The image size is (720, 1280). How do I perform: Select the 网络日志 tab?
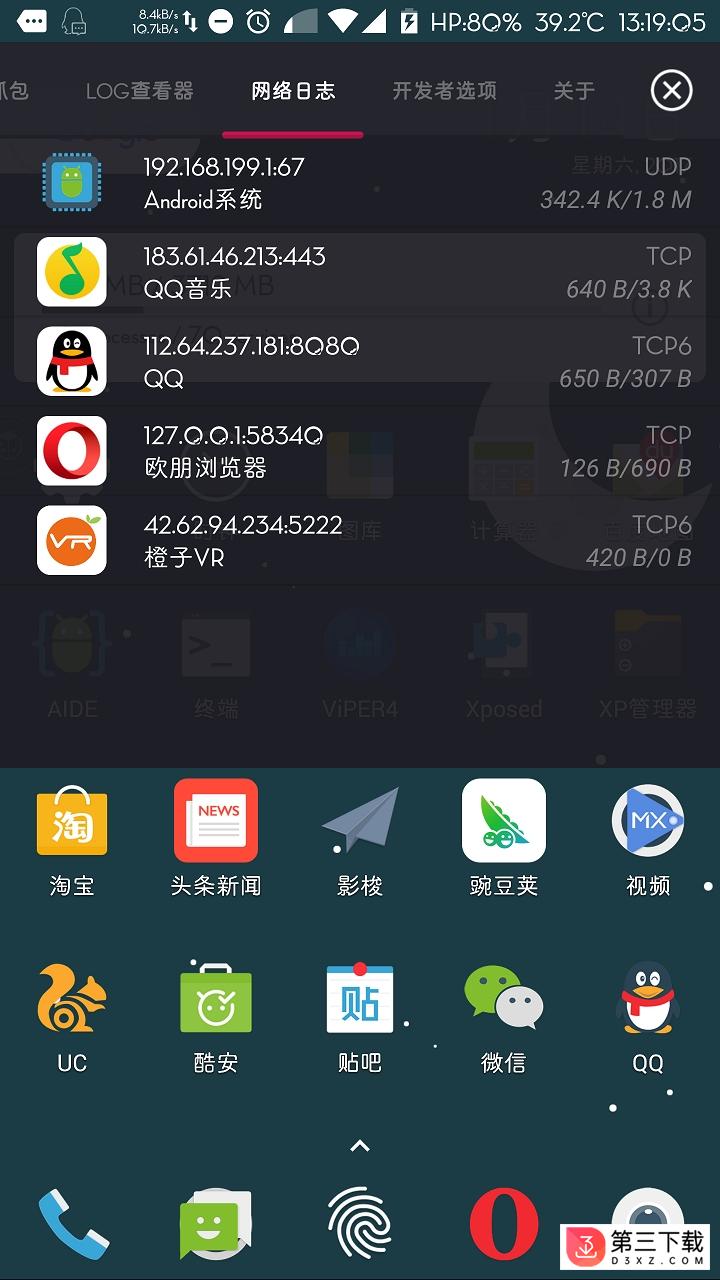pos(293,91)
